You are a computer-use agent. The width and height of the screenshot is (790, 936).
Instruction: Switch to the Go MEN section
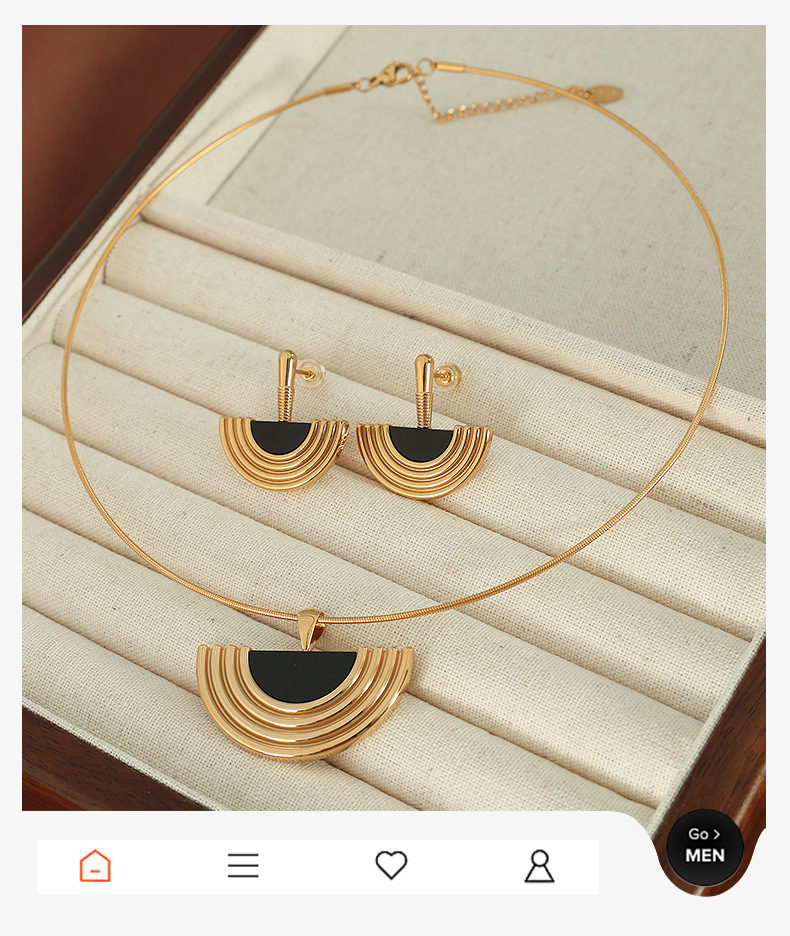click(x=705, y=846)
